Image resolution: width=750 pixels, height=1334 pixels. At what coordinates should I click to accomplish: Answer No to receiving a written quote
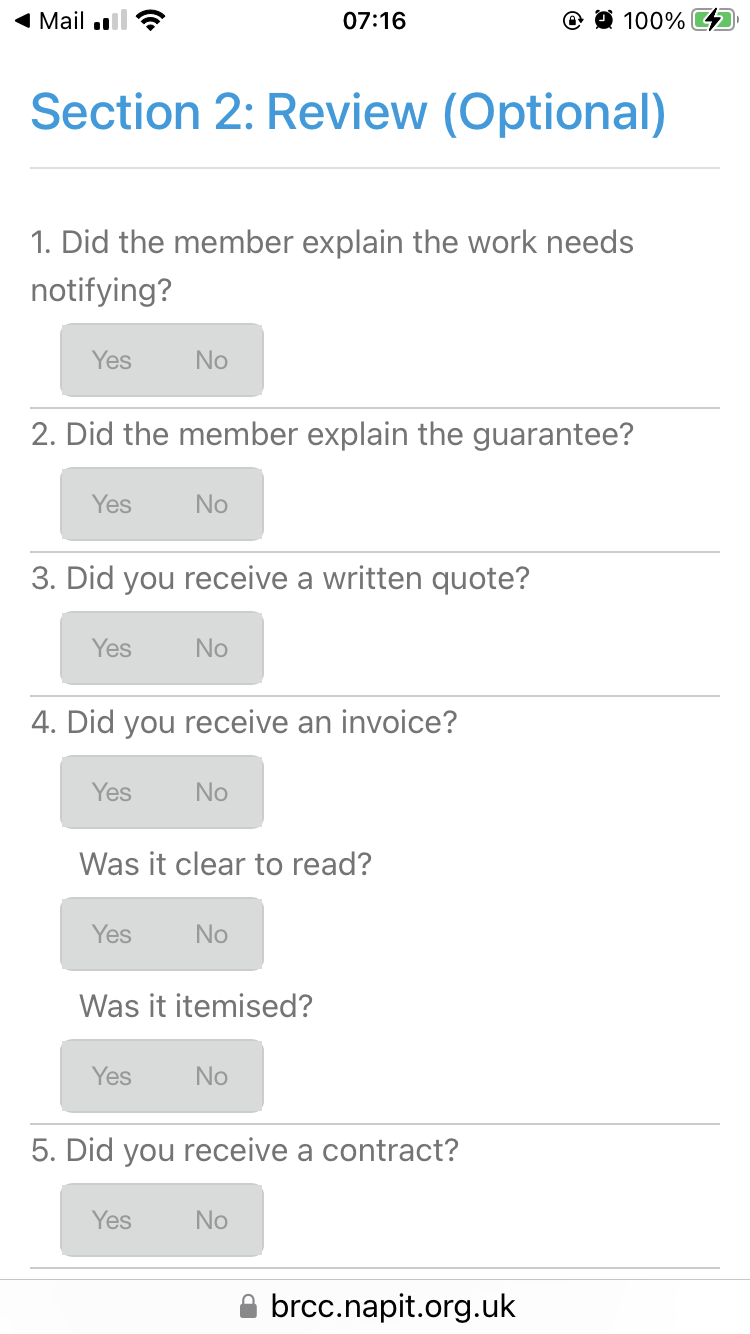[212, 648]
